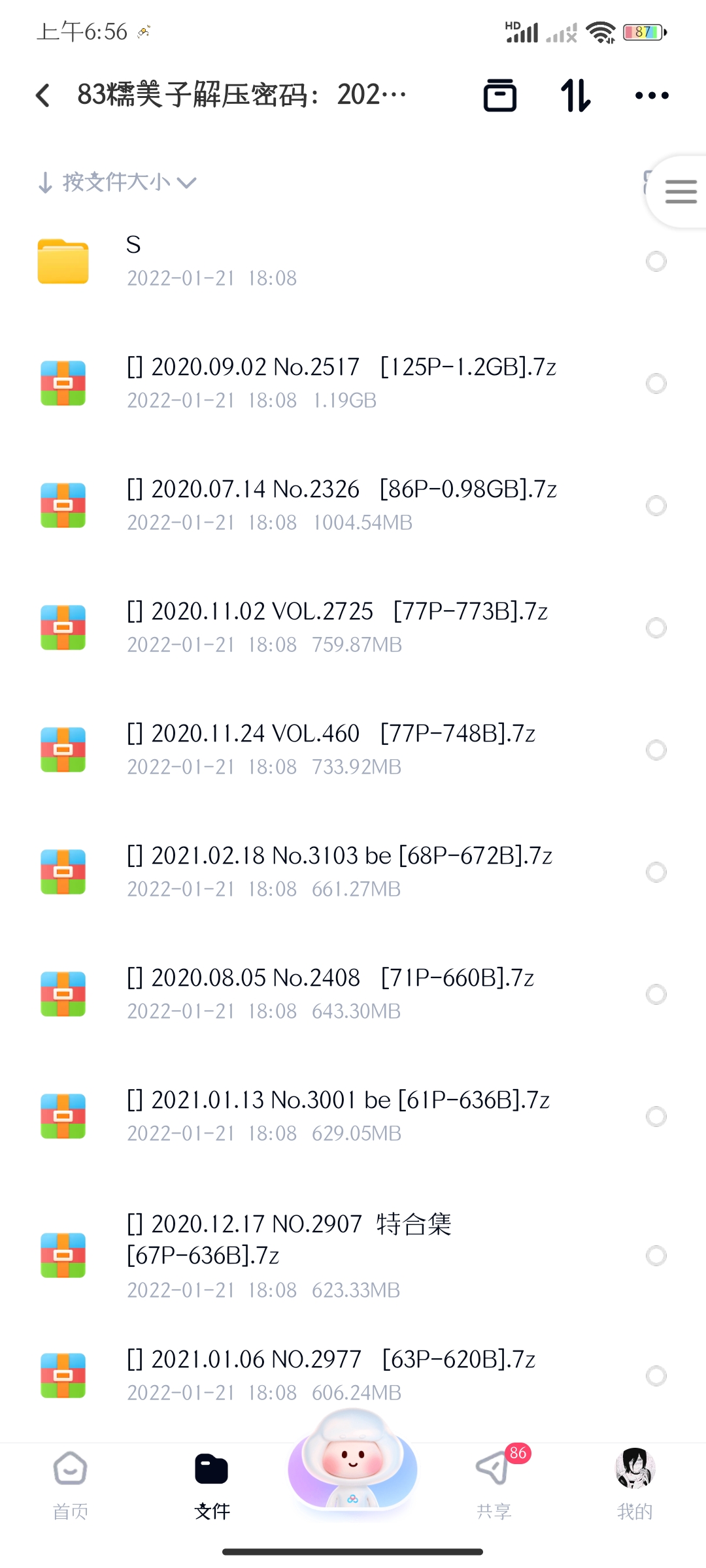The height and width of the screenshot is (1568, 706).
Task: Open the 2021.02.18 No.3103 archive
Action: point(353,872)
